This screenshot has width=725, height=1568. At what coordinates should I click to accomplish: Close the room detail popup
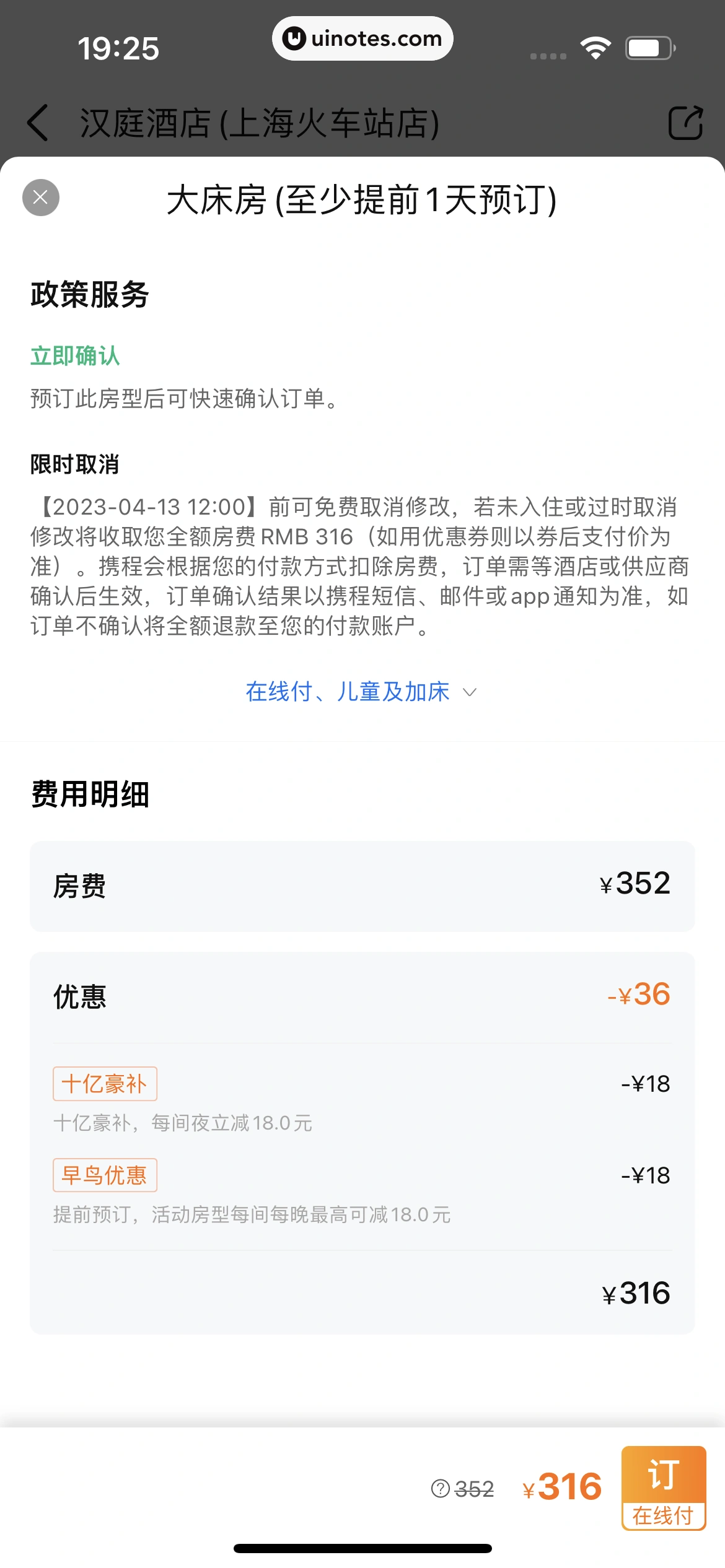click(40, 198)
